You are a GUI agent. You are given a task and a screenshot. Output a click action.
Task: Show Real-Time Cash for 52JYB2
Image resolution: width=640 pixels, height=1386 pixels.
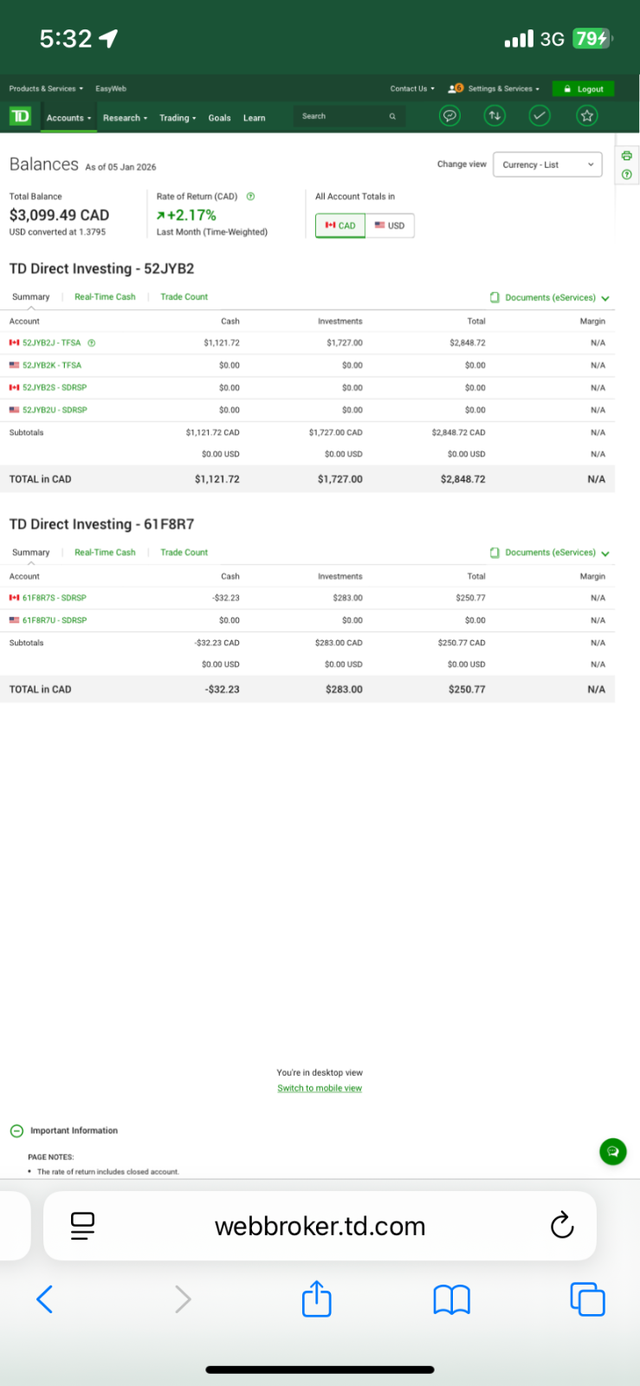pos(105,297)
